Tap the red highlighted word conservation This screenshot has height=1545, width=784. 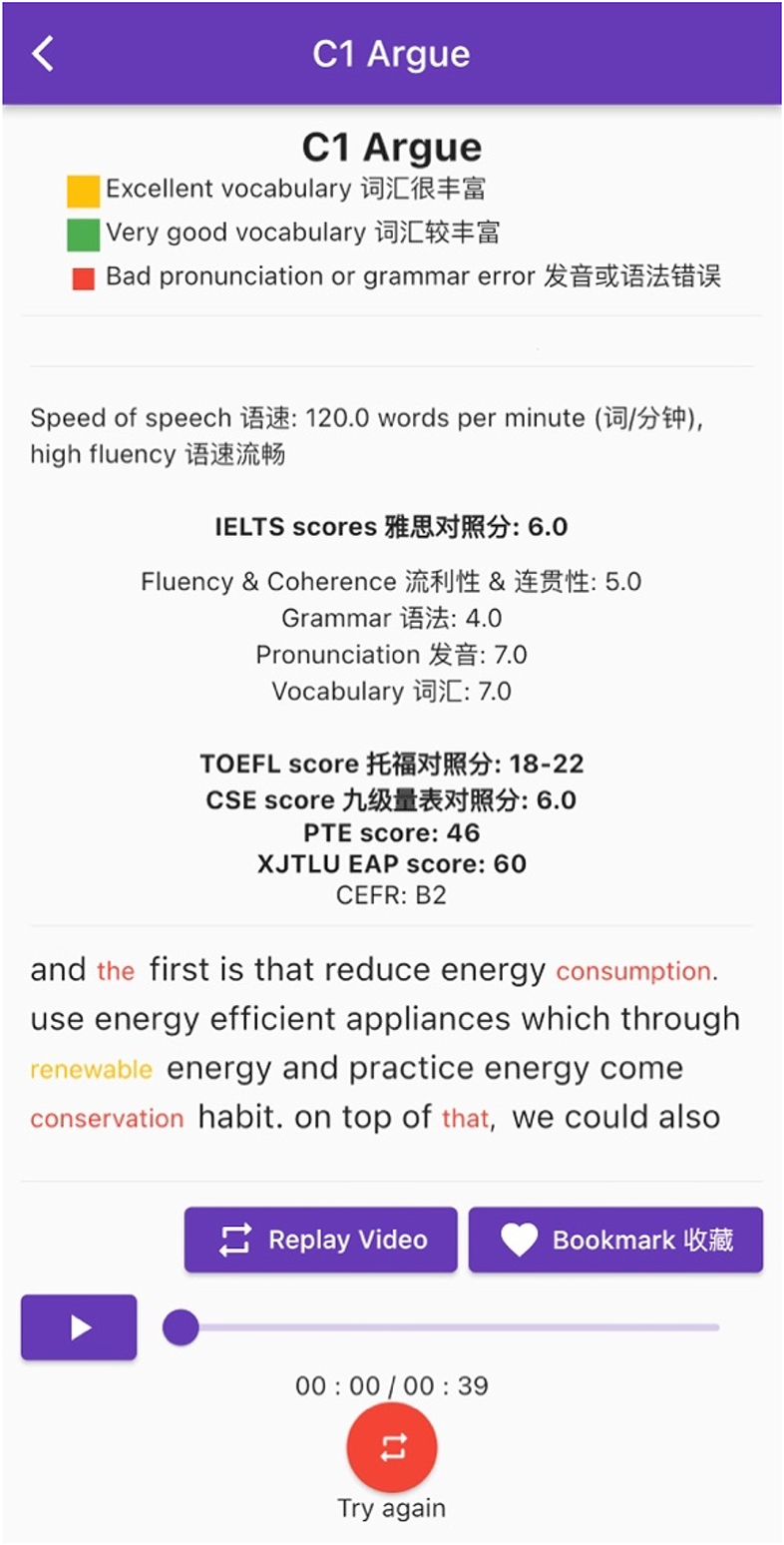(108, 1118)
